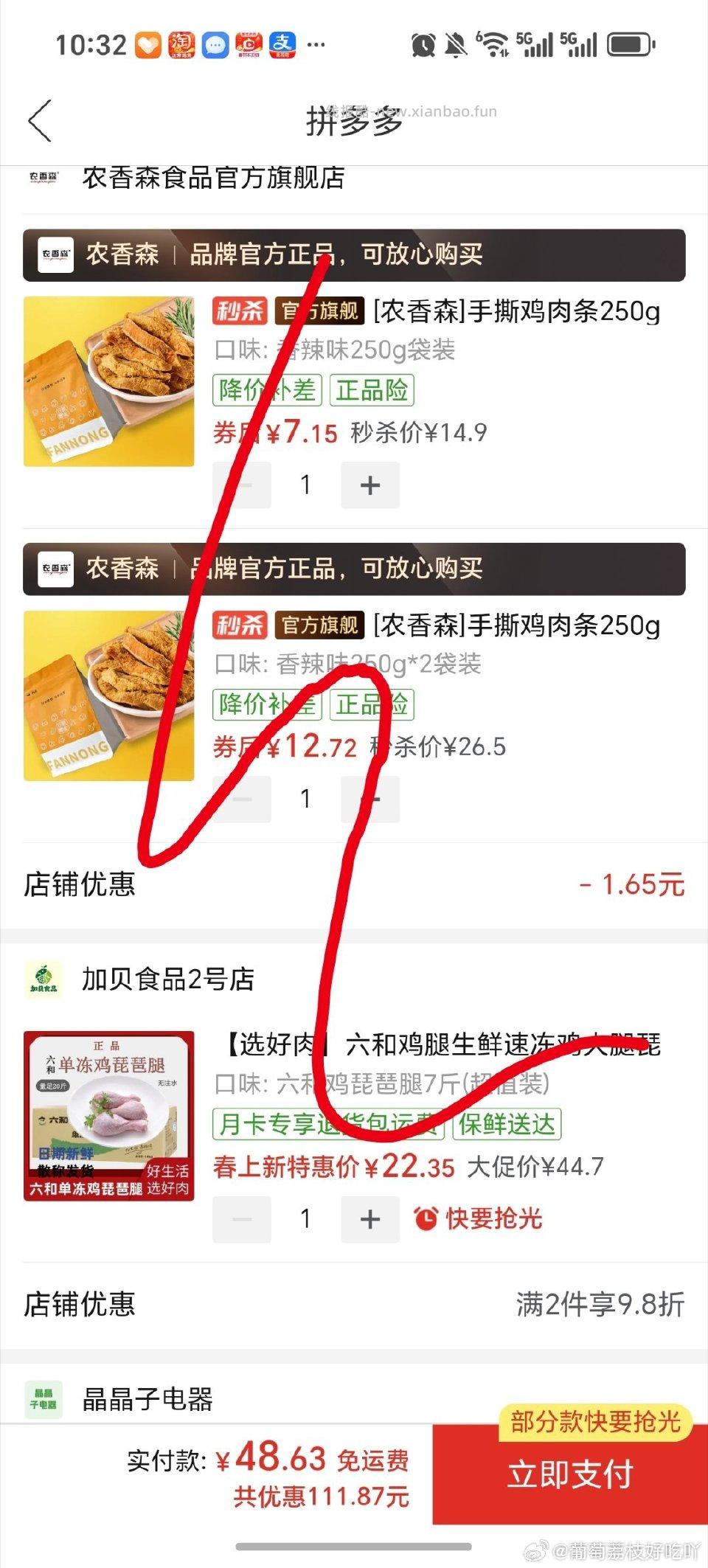The image size is (708, 1568).
Task: Select the second 手撕鸡肉条 250g*2 item
Action: click(x=442, y=627)
